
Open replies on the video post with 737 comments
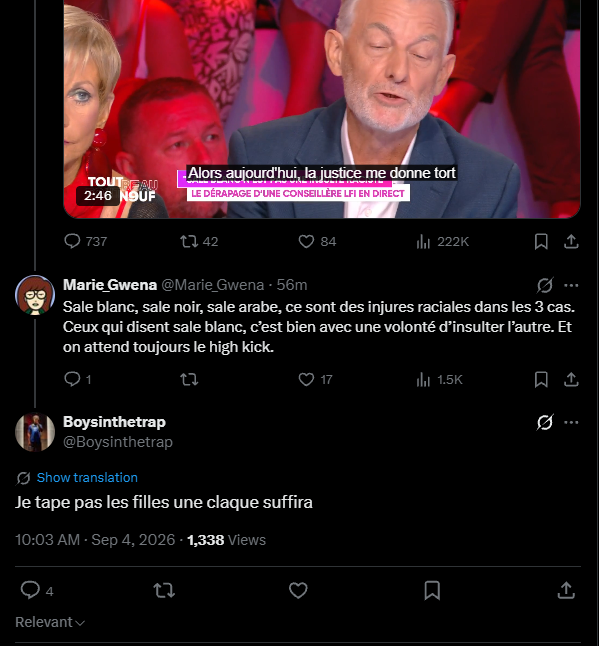point(86,241)
